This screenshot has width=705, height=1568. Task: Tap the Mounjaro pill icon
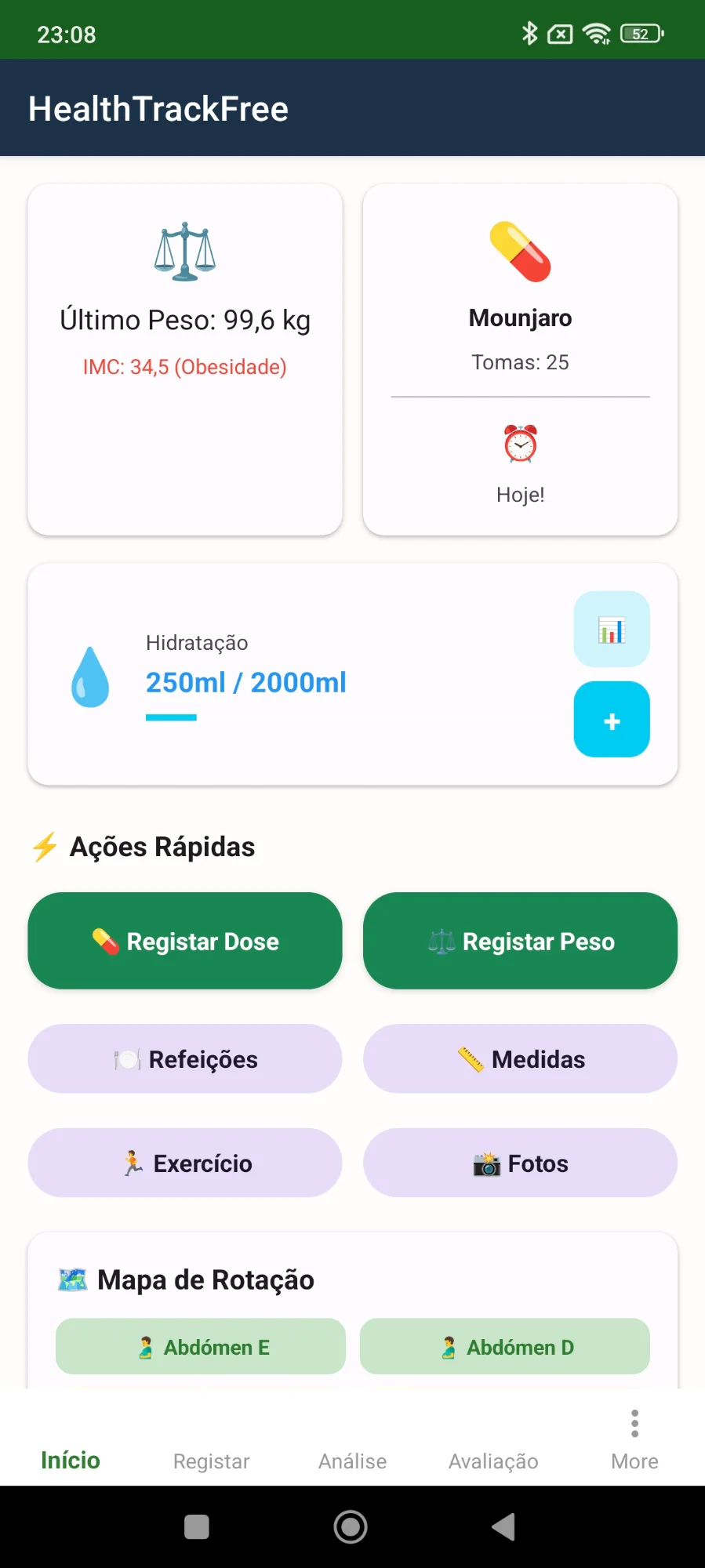(x=520, y=249)
